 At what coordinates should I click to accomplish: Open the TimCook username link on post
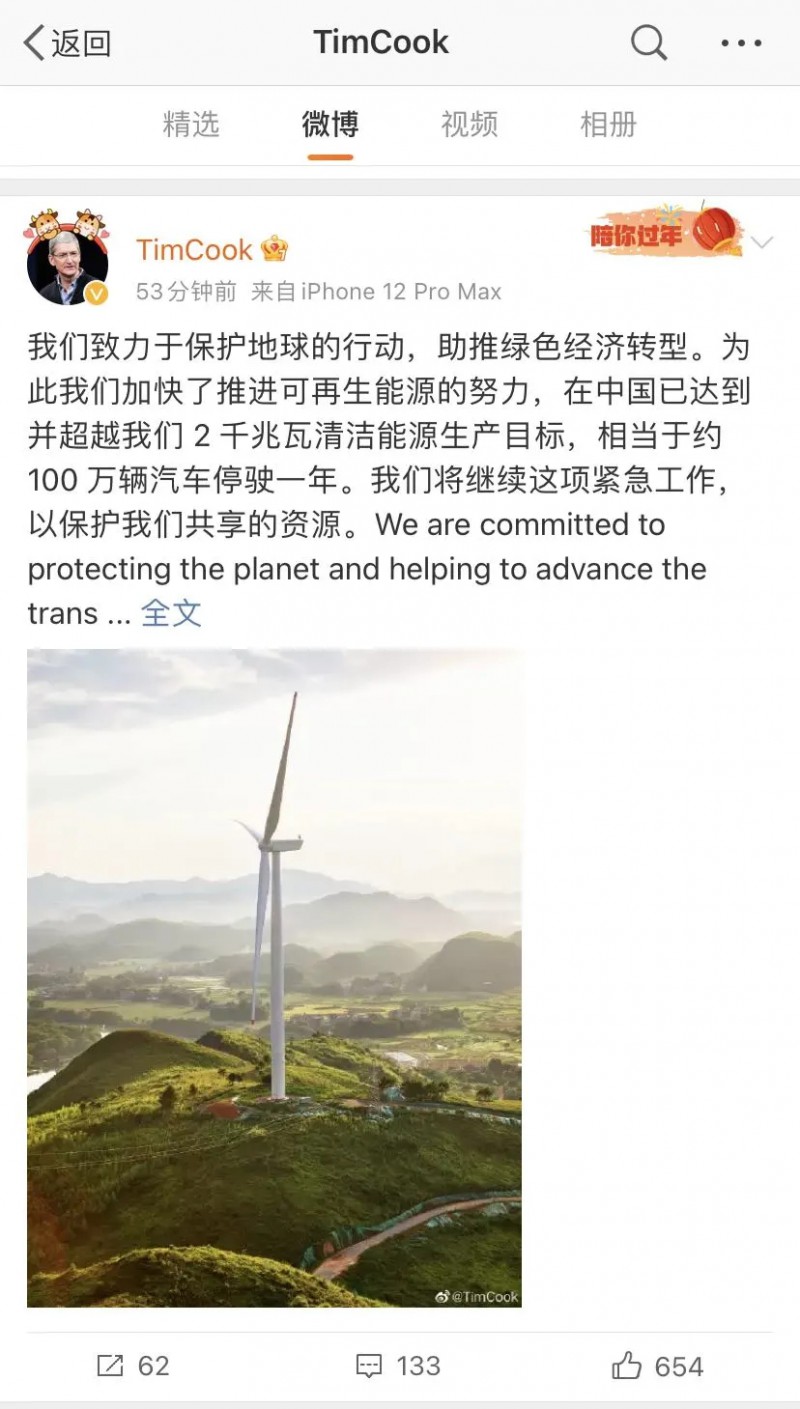click(x=194, y=249)
